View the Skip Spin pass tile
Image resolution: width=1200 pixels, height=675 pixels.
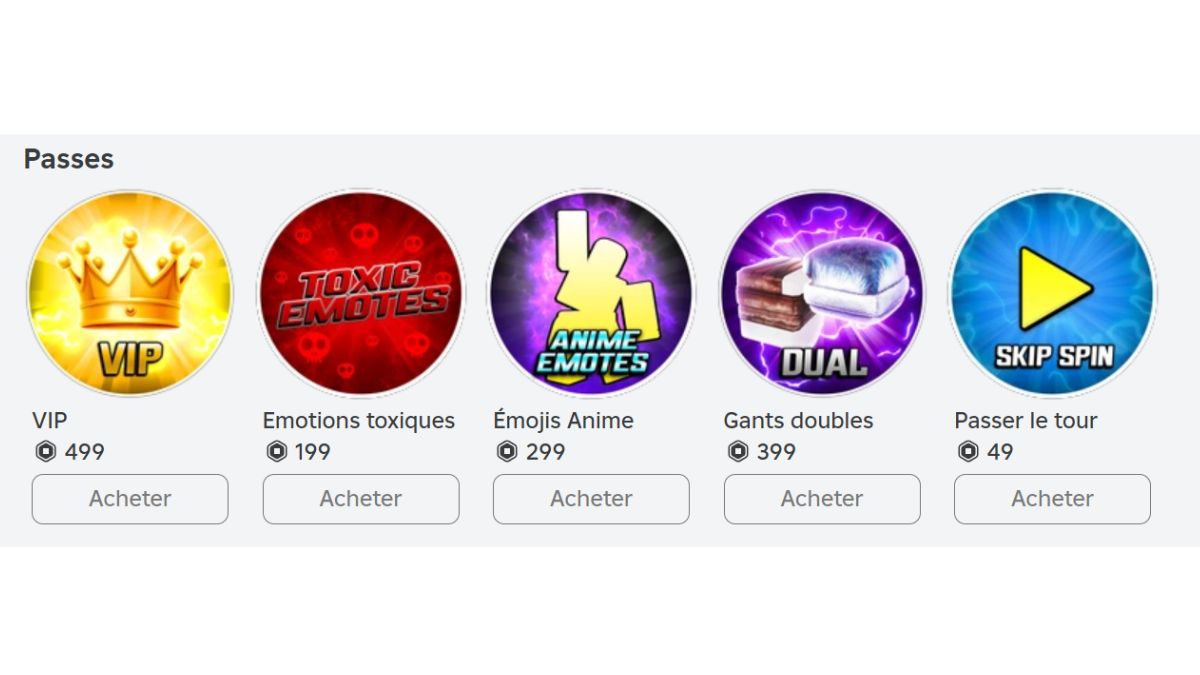(x=1052, y=294)
